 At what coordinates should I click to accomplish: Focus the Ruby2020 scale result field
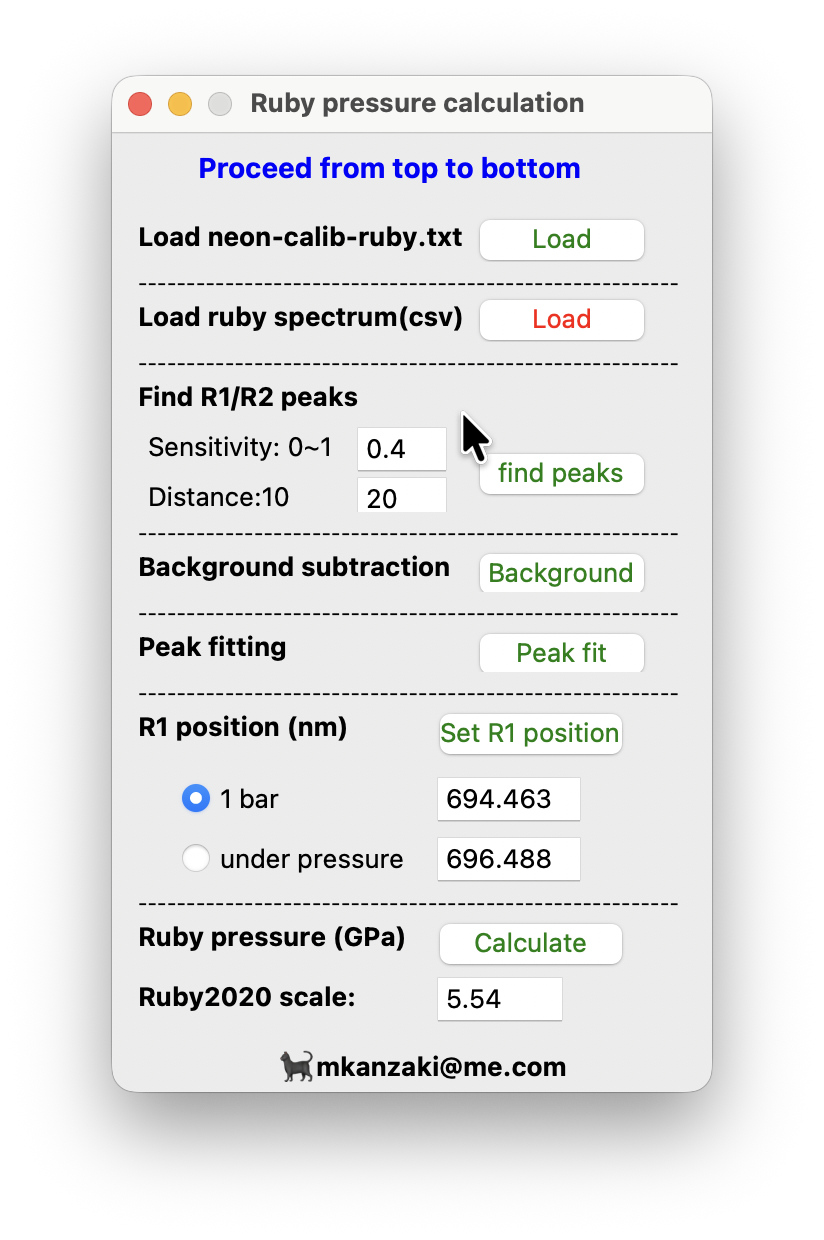tap(499, 999)
